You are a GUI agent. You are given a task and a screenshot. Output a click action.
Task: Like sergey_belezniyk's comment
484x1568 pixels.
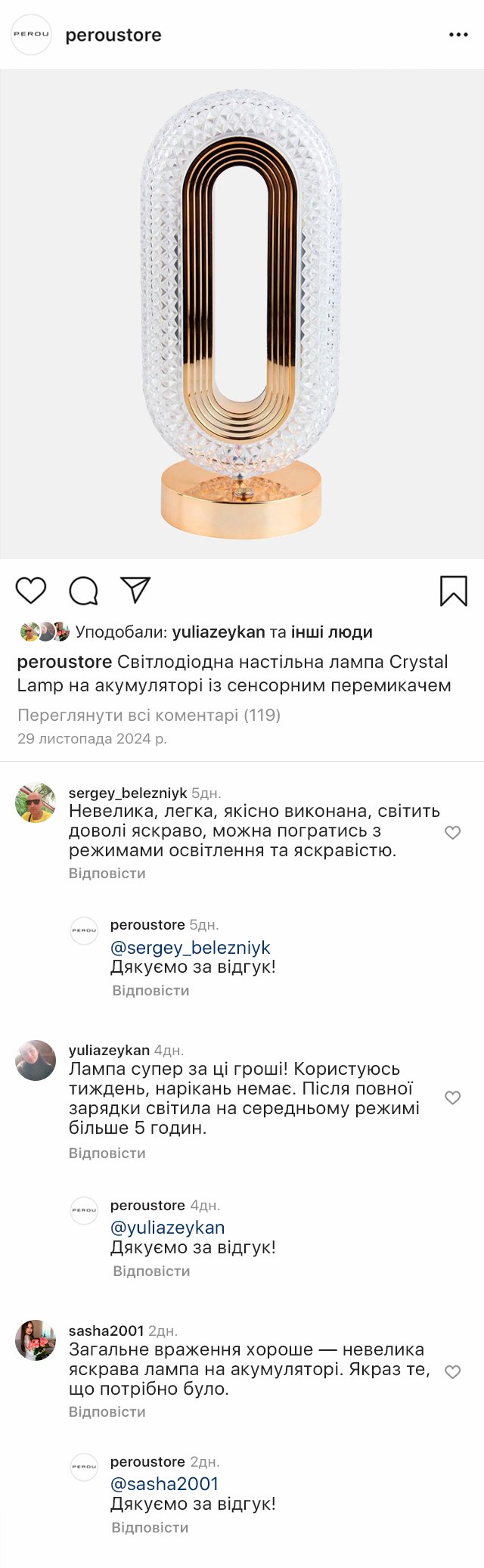(x=452, y=833)
